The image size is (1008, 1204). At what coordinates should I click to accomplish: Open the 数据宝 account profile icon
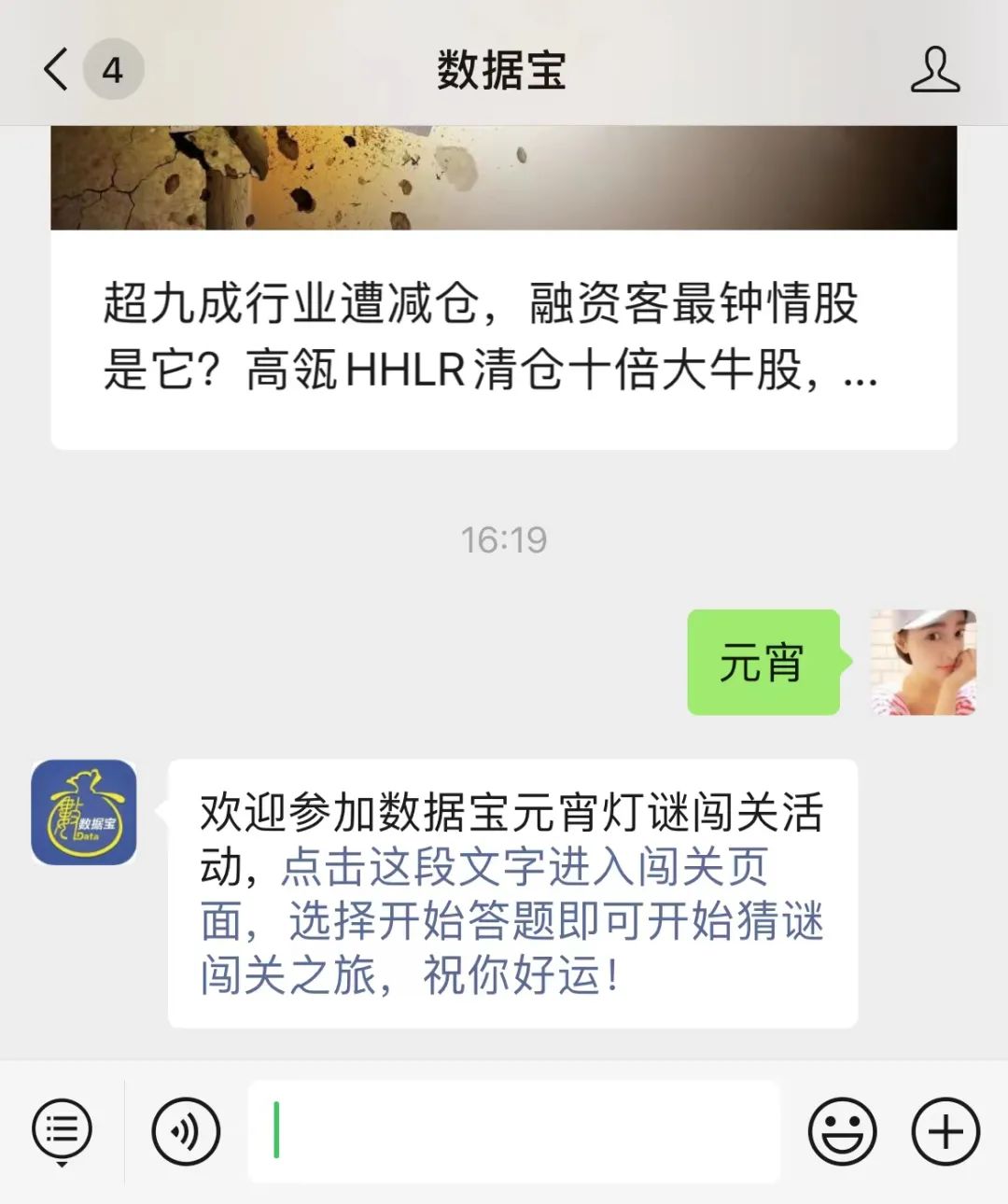coord(935,70)
